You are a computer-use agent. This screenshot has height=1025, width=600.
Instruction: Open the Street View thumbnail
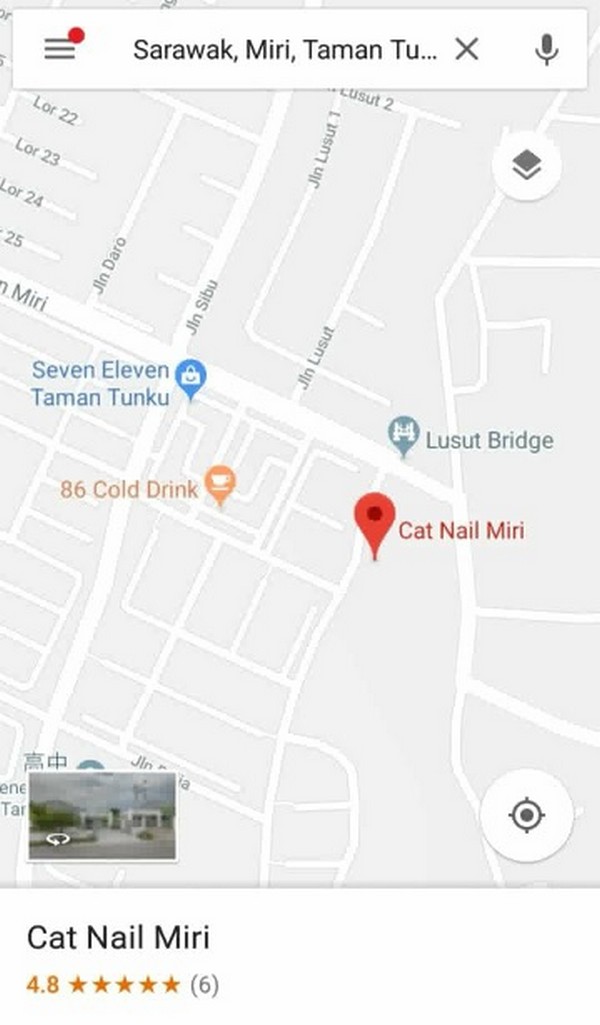pyautogui.click(x=102, y=815)
